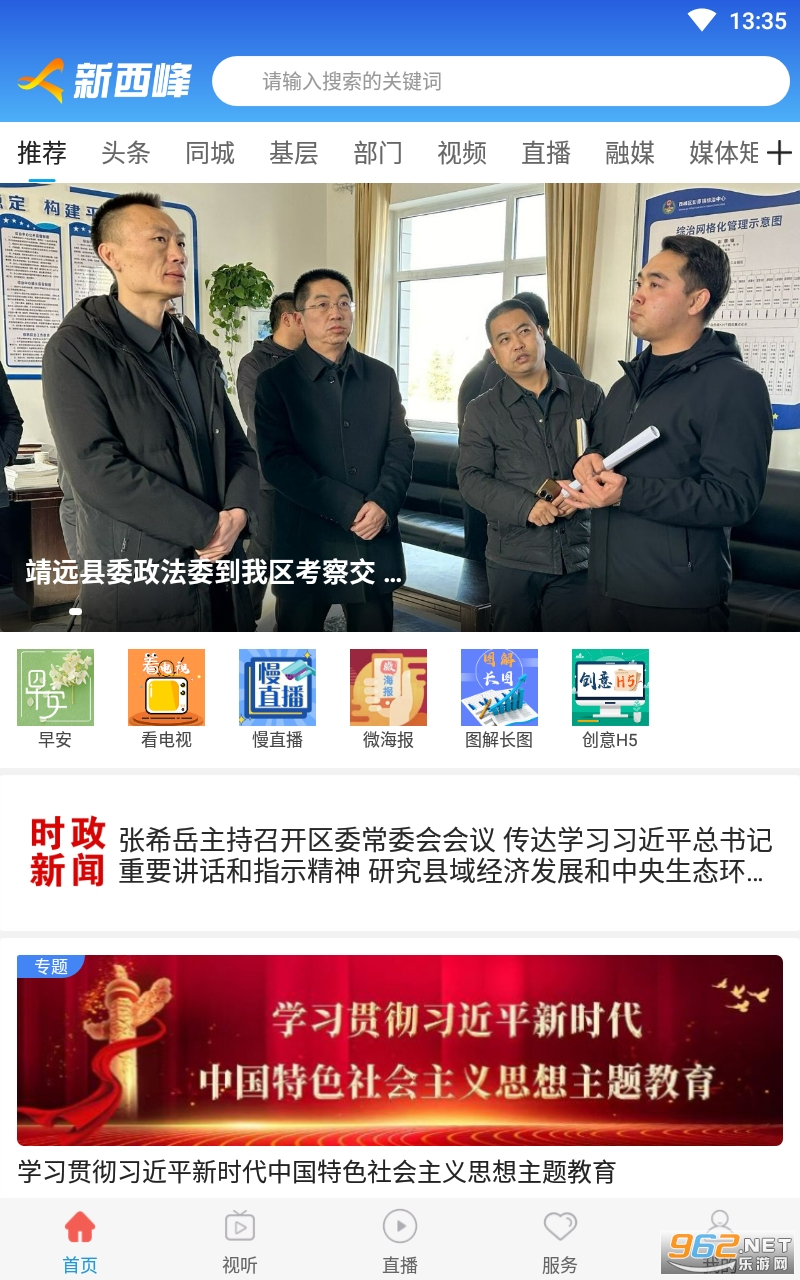Open the search keyword input field
800x1280 pixels.
500,81
